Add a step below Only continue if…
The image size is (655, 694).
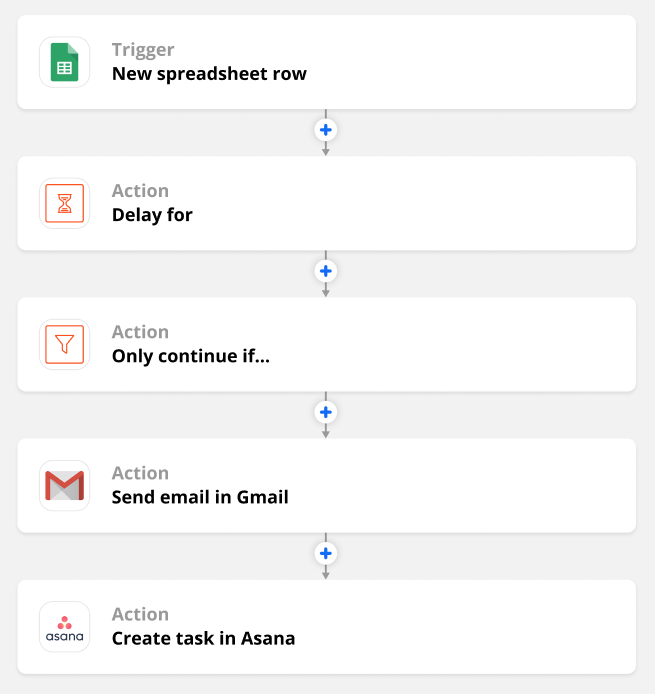[x=326, y=412]
